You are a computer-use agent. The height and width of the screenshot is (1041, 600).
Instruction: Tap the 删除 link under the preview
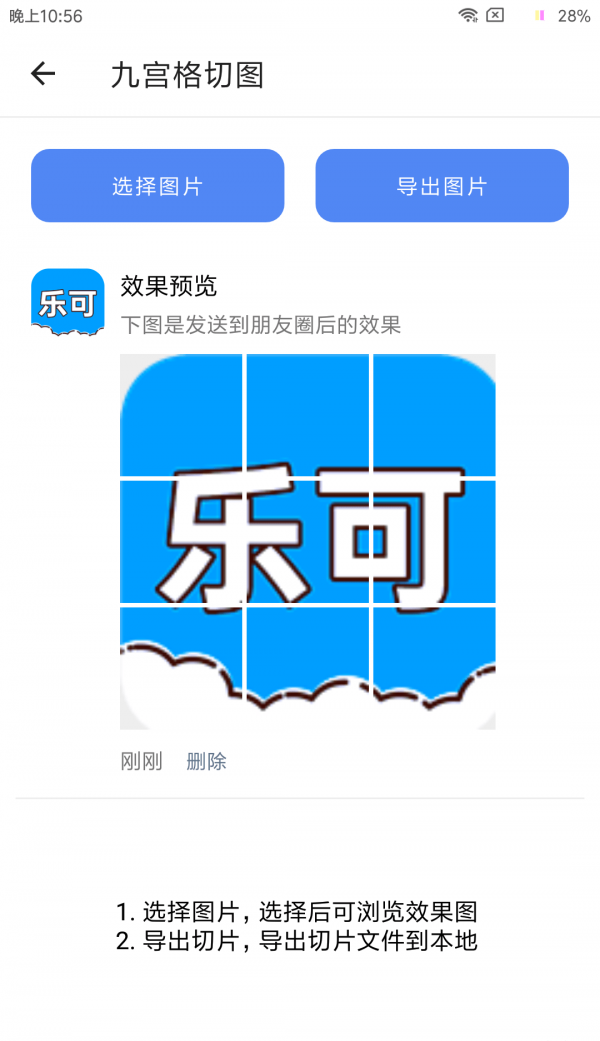coord(206,762)
